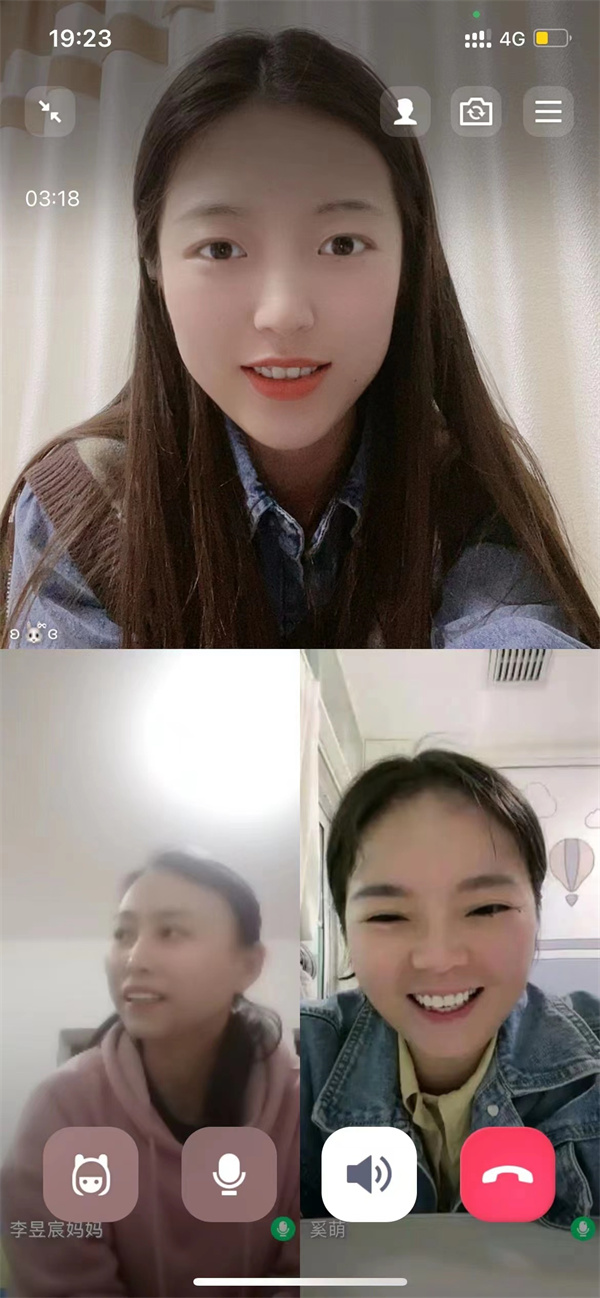Open the hamburger menu
The height and width of the screenshot is (1298, 600).
548,111
